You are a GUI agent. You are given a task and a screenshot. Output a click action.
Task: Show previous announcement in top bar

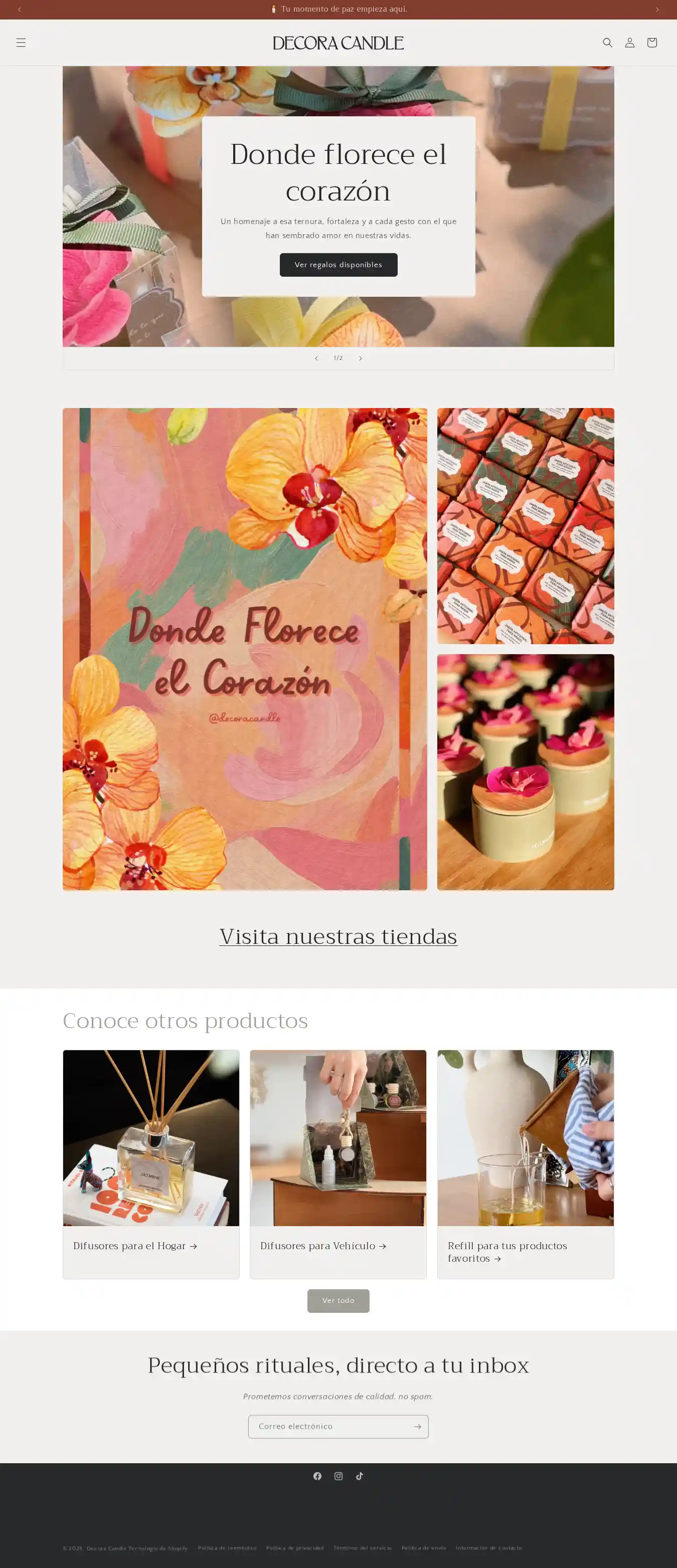pyautogui.click(x=20, y=10)
